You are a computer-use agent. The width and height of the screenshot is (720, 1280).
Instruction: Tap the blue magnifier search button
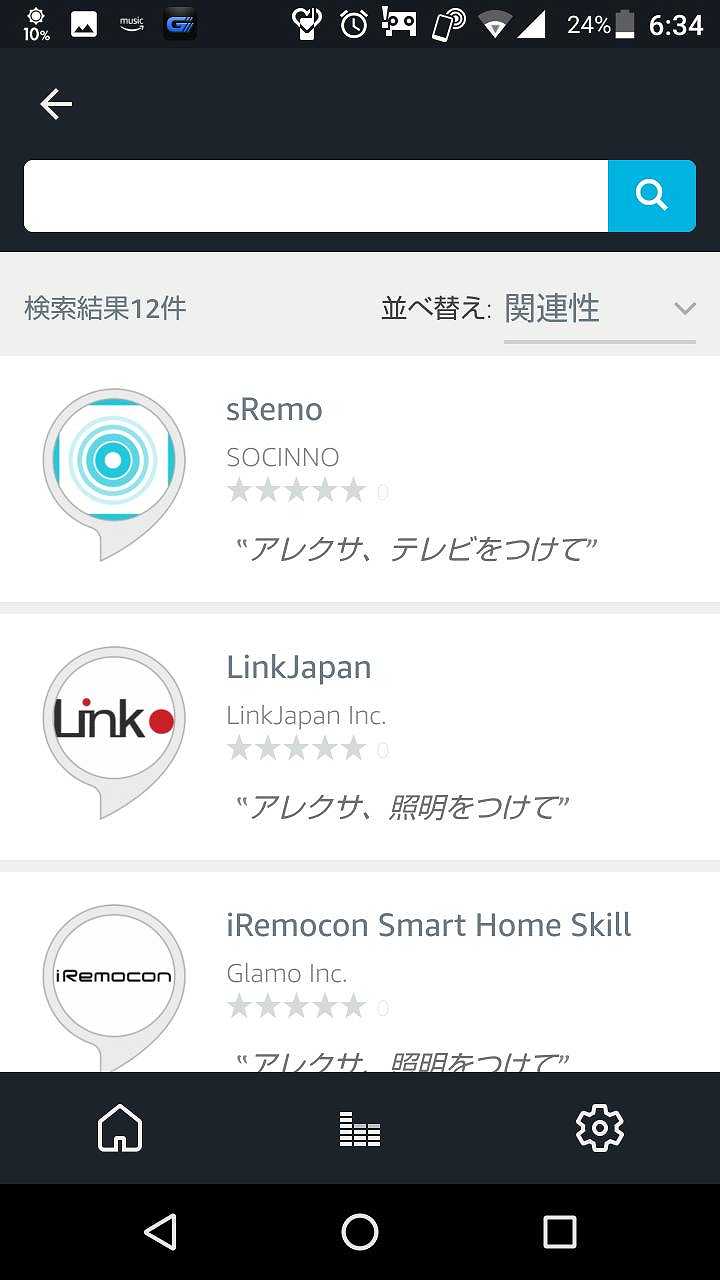pyautogui.click(x=651, y=196)
